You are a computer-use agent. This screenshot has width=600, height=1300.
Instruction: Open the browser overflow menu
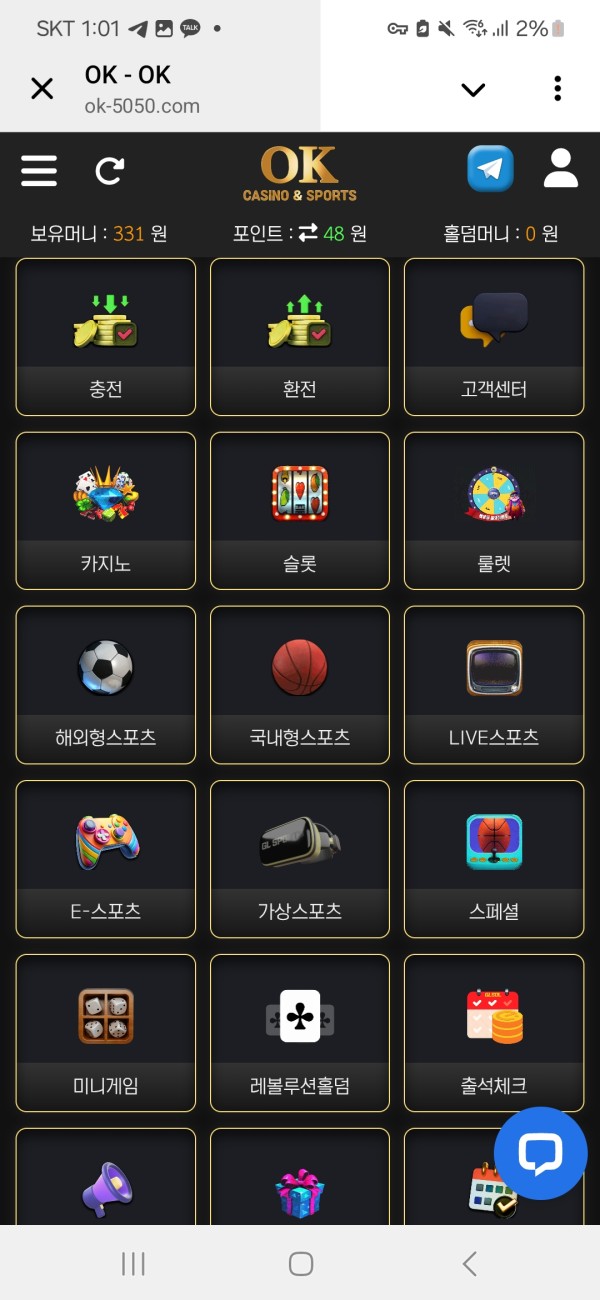[x=558, y=89]
